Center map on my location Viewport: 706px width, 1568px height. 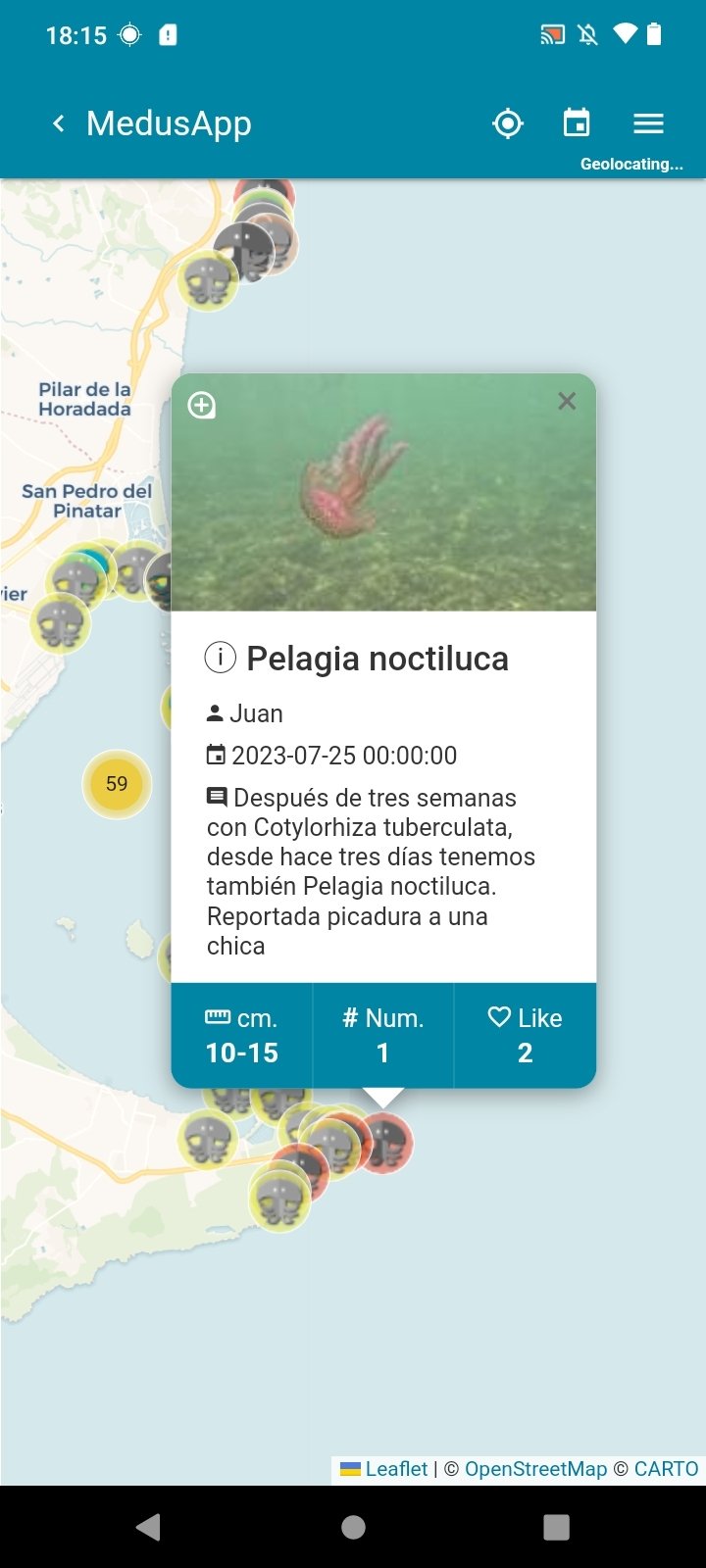(508, 123)
